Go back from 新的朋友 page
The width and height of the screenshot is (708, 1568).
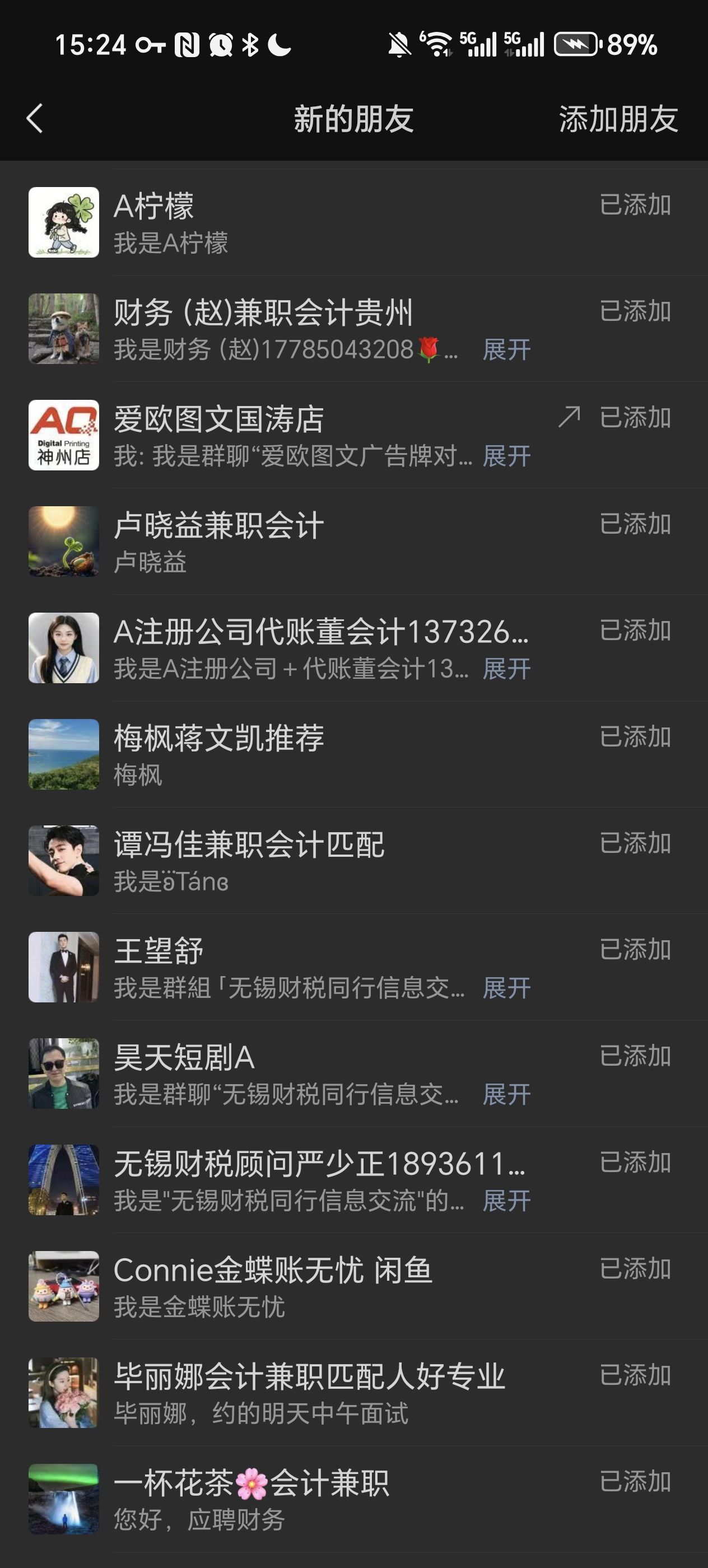tap(35, 118)
